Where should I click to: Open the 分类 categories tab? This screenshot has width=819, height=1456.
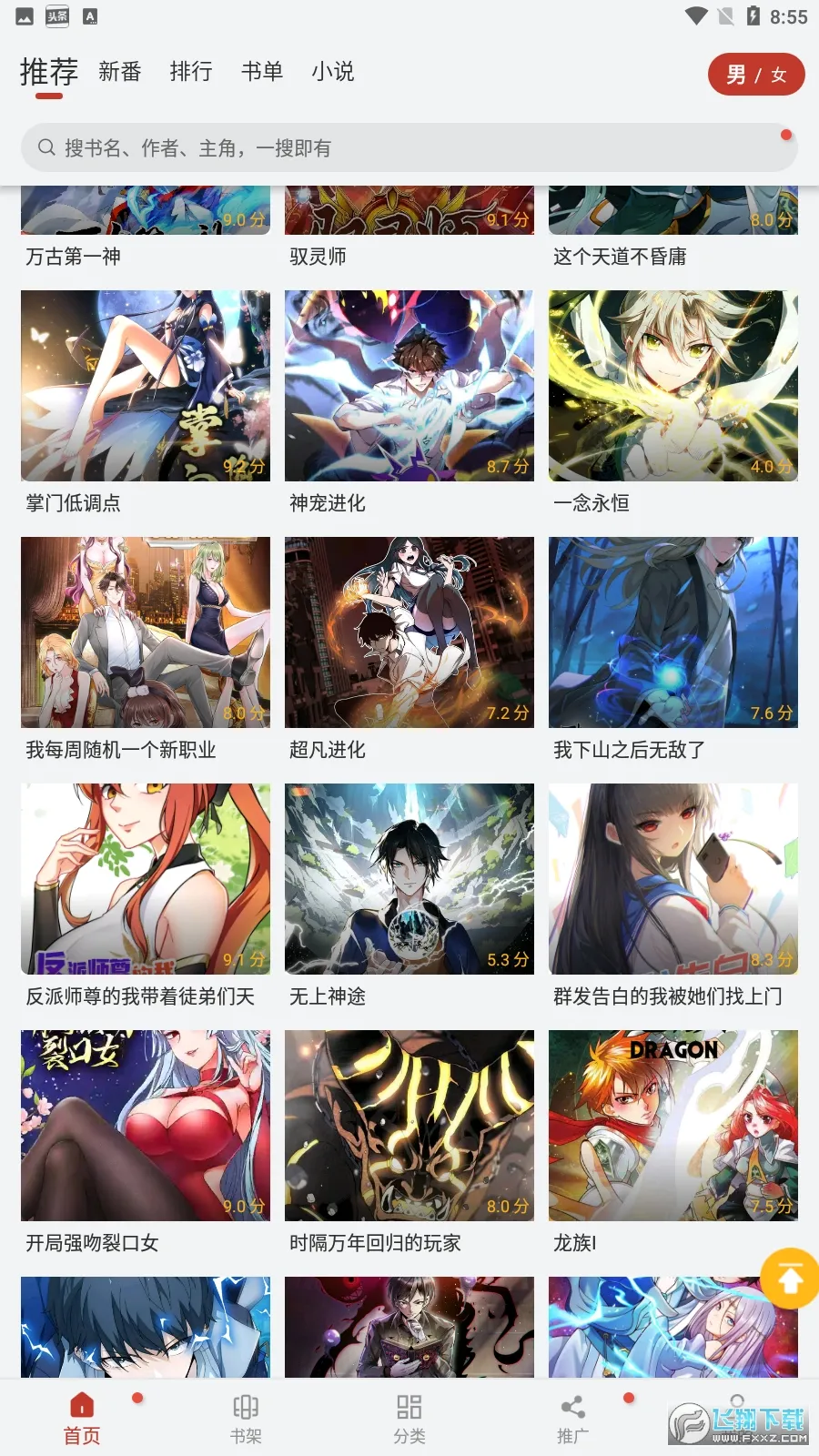409,1418
